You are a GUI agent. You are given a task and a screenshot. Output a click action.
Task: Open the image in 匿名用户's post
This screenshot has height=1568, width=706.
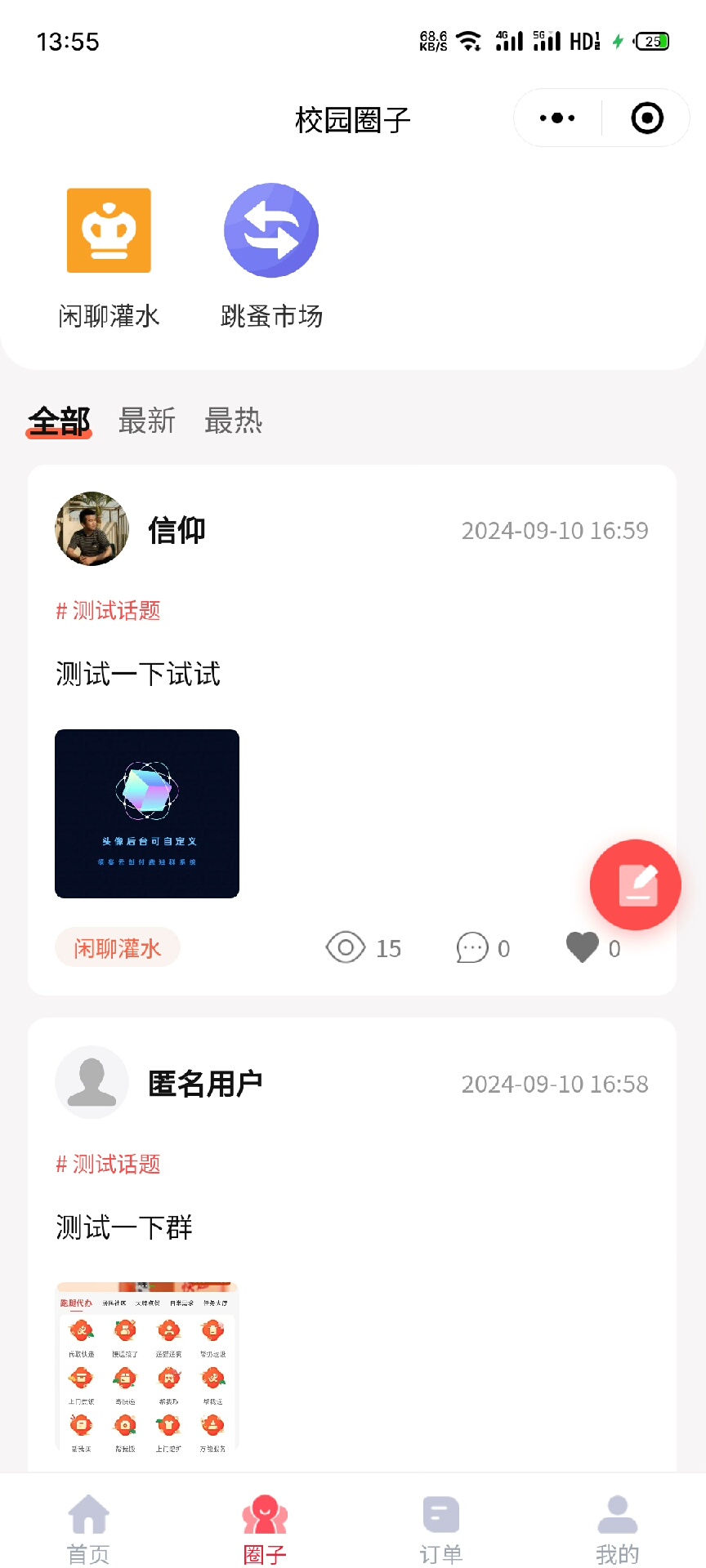click(x=147, y=1367)
